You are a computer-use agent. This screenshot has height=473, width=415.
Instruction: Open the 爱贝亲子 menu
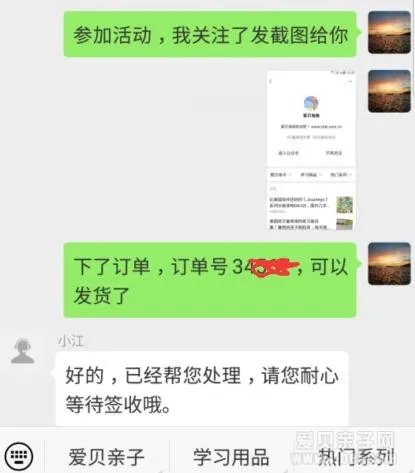(106, 456)
